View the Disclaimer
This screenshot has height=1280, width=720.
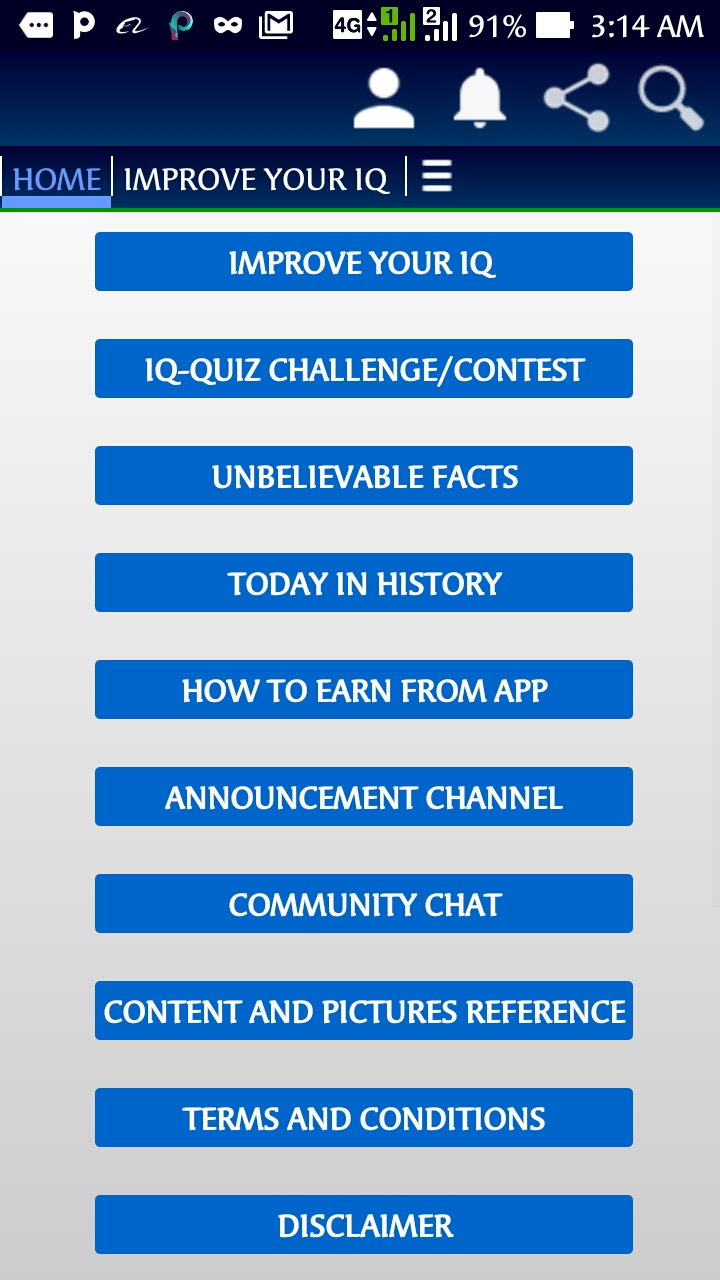(364, 1225)
